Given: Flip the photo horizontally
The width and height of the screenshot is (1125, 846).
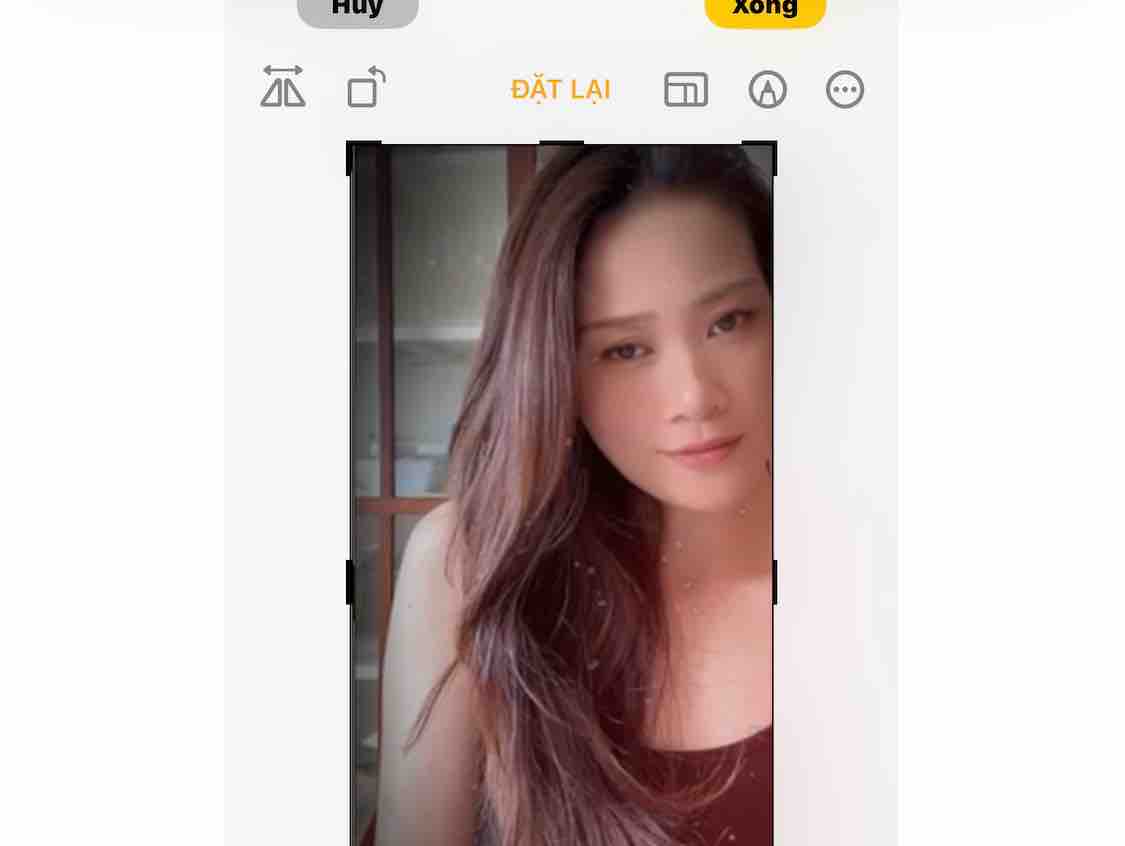Looking at the screenshot, I should 283,88.
